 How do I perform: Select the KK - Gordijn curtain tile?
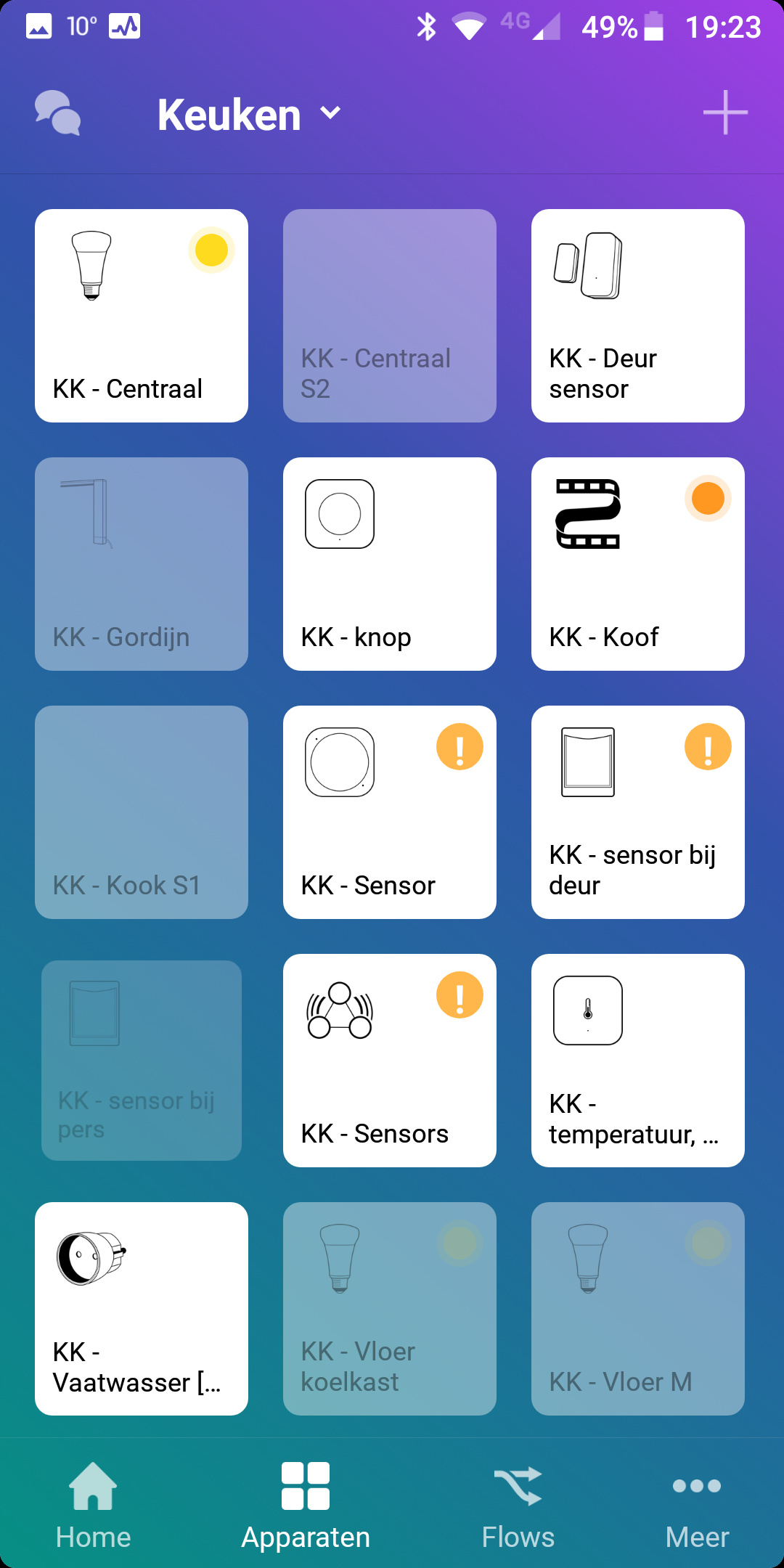click(142, 564)
